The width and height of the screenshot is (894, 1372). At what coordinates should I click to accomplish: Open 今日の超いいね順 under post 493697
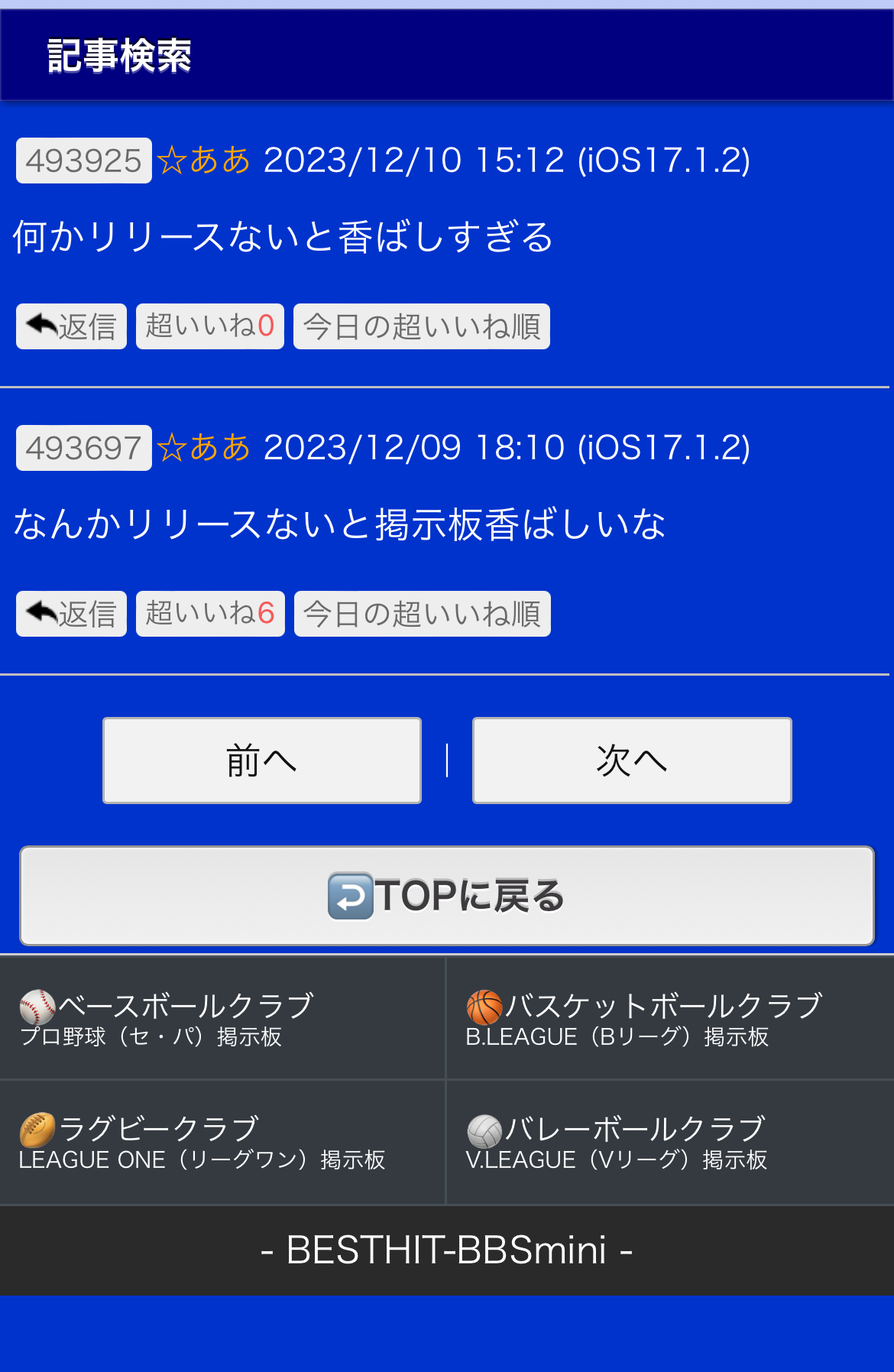pos(423,614)
